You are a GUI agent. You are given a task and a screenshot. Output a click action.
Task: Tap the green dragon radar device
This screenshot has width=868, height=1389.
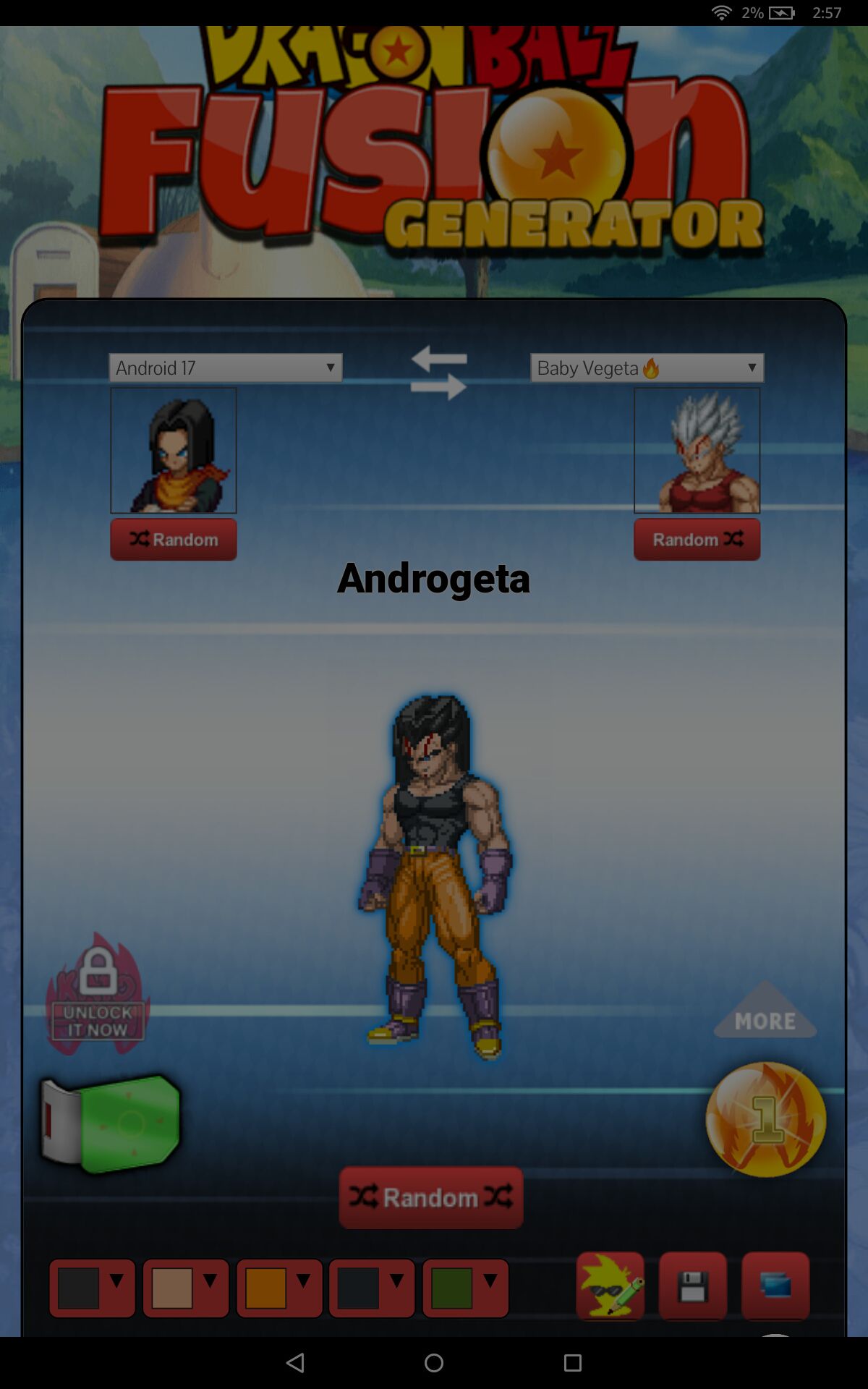coord(112,1123)
